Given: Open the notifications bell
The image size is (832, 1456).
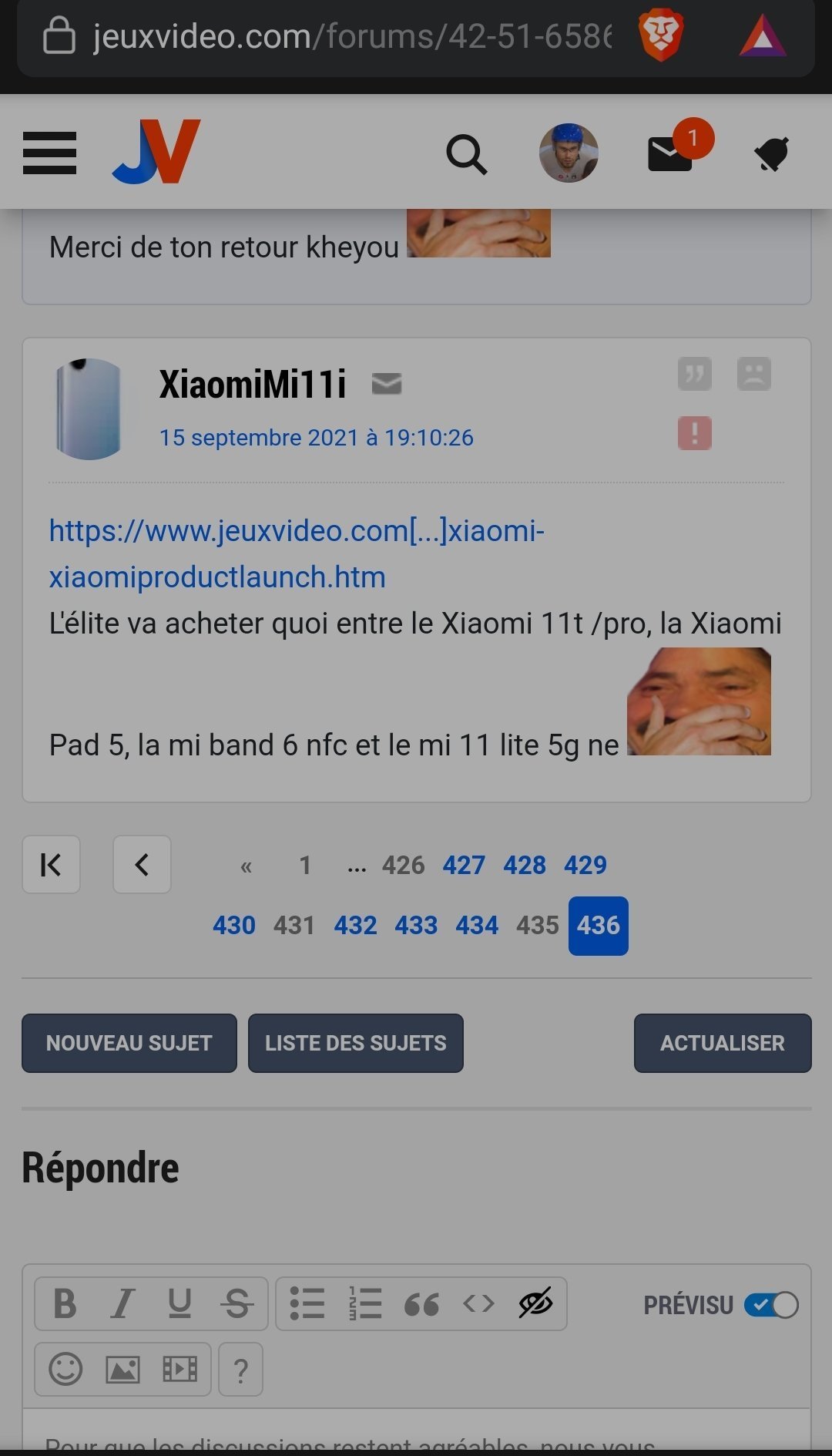Looking at the screenshot, I should [x=771, y=154].
